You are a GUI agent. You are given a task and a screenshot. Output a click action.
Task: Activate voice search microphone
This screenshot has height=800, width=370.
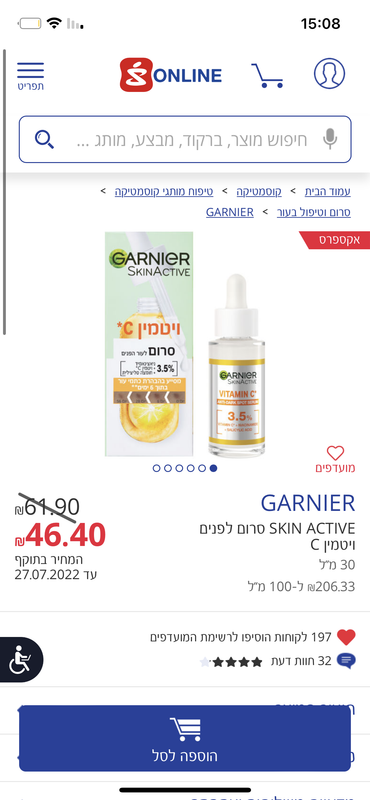point(330,139)
